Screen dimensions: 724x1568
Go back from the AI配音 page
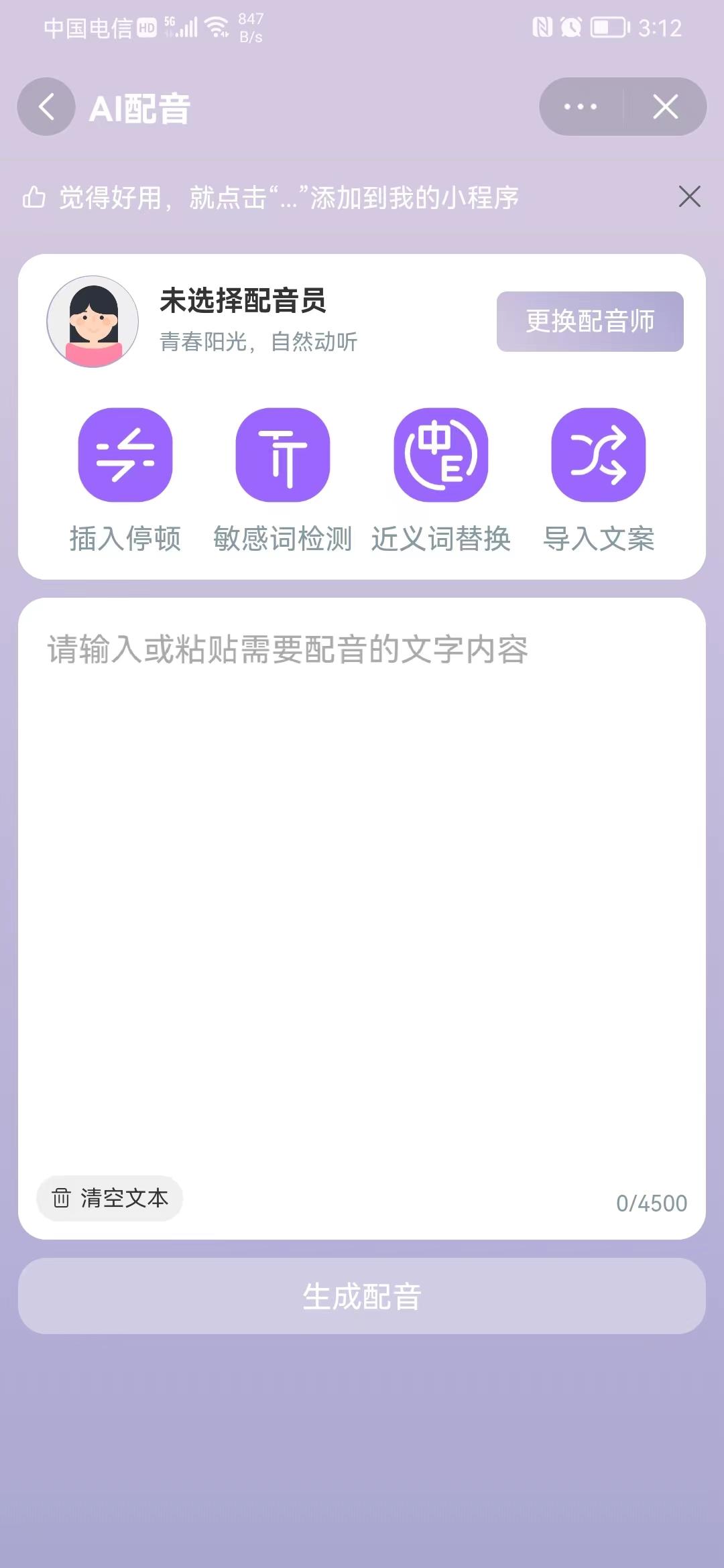[x=46, y=107]
